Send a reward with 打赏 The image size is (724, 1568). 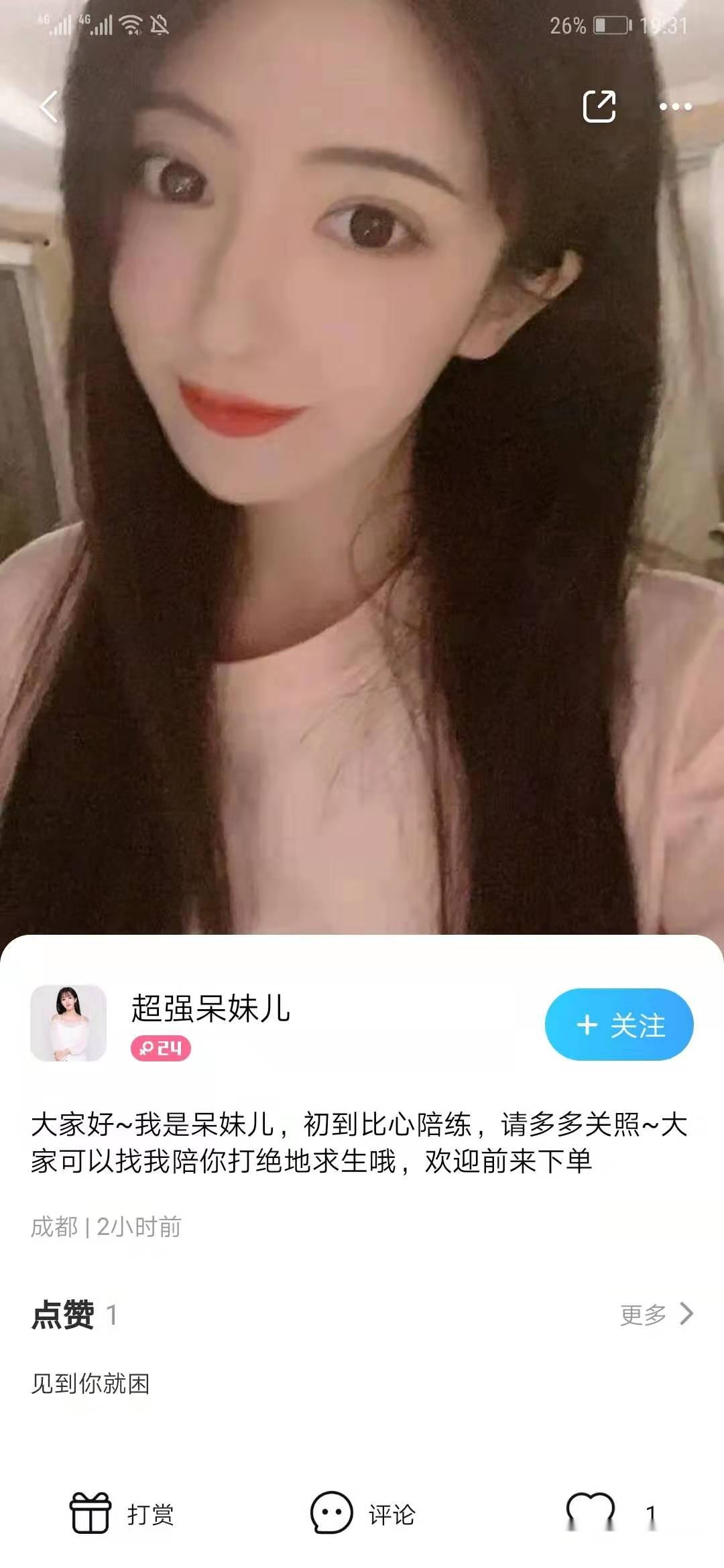click(122, 1513)
